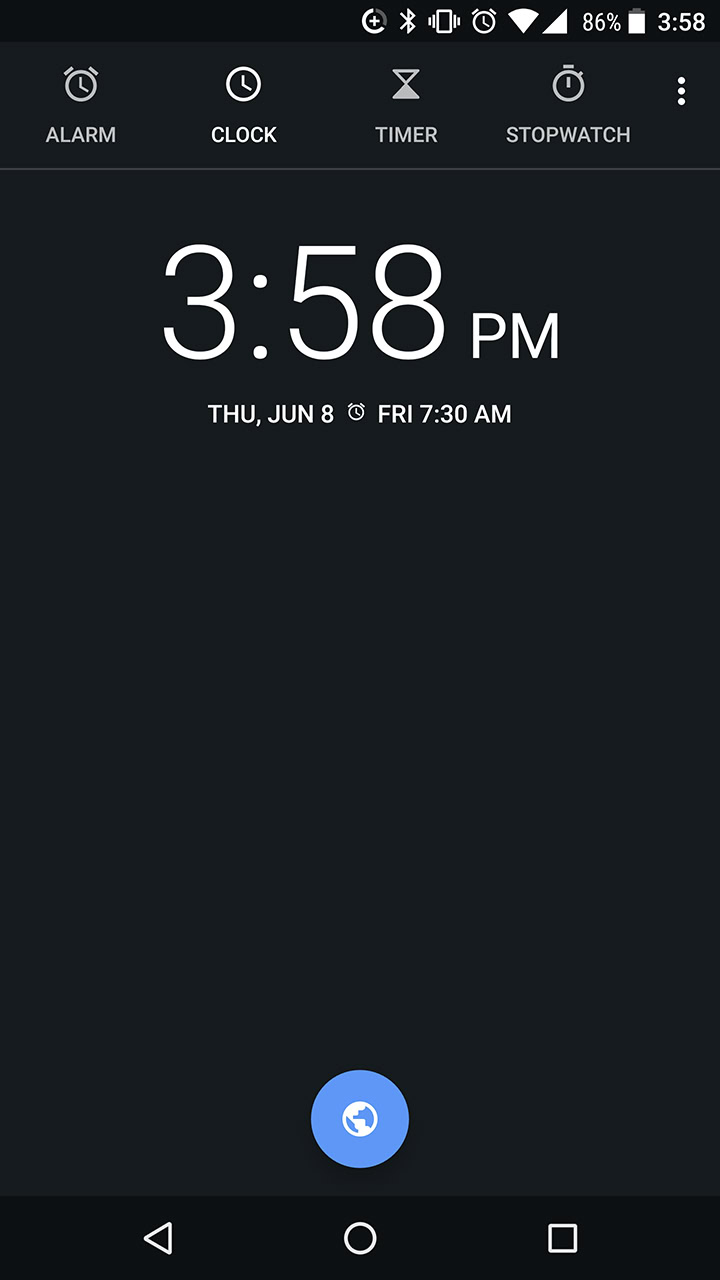Screen dimensions: 720x1280
Task: Open the Timer tab
Action: tap(406, 105)
